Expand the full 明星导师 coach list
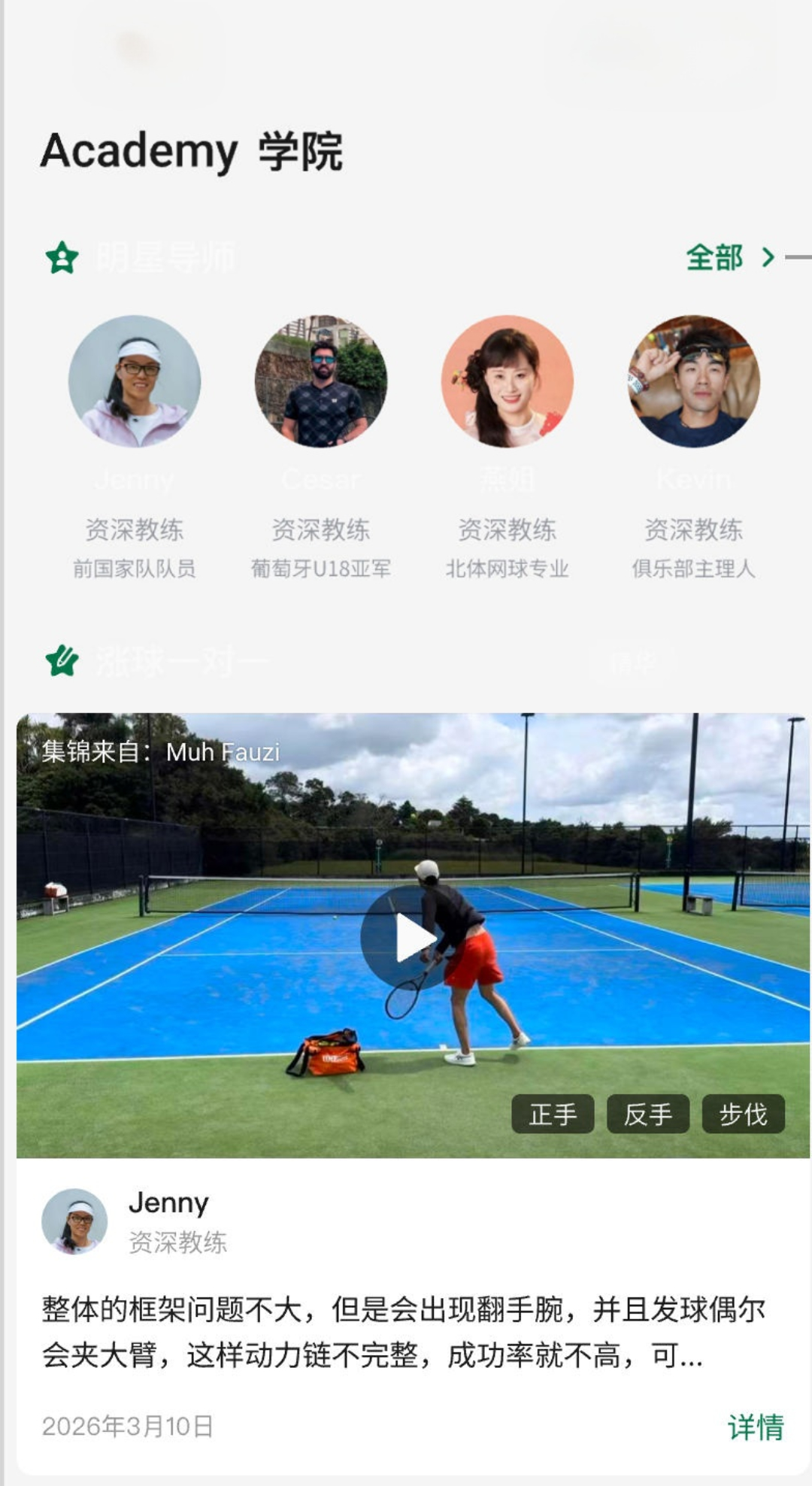 pos(714,259)
